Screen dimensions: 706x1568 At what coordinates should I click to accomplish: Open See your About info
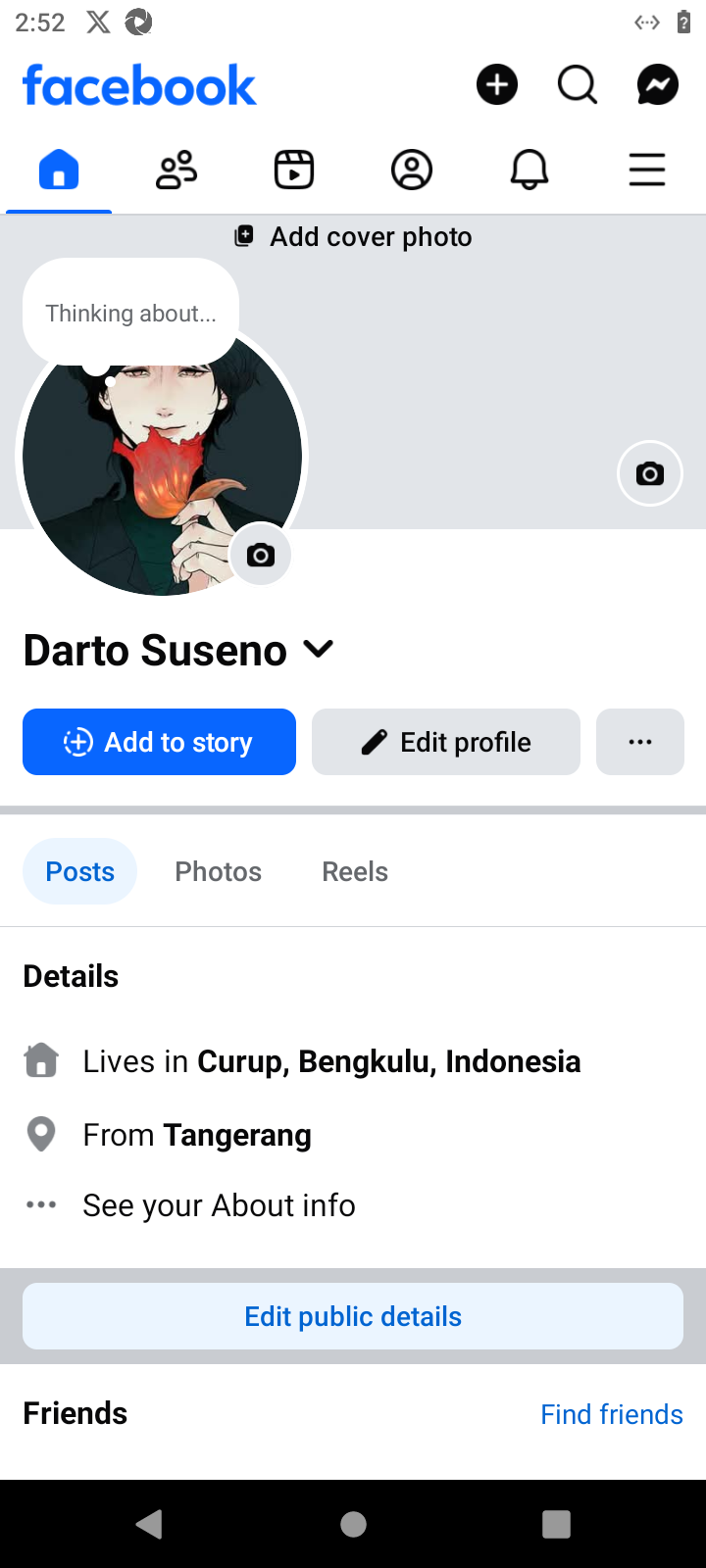click(219, 1205)
